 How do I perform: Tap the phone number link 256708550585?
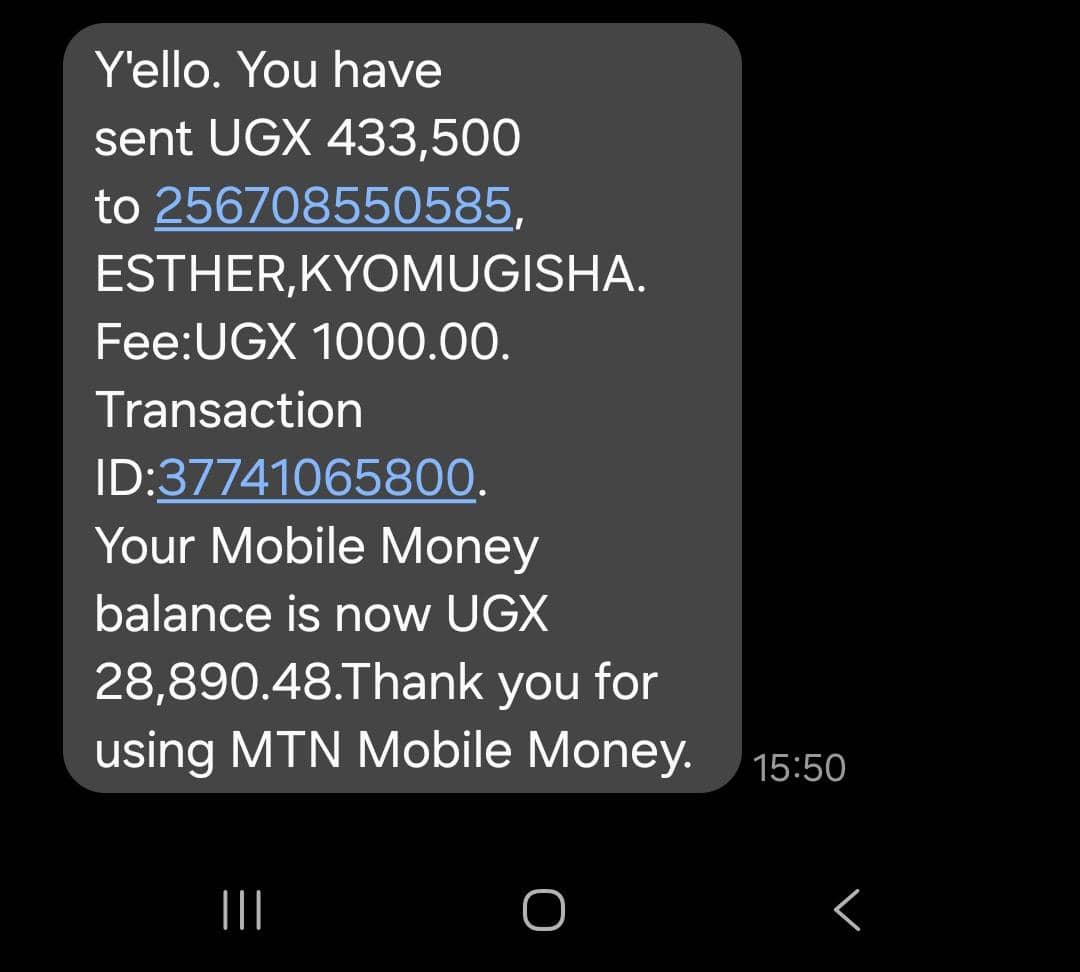(333, 206)
